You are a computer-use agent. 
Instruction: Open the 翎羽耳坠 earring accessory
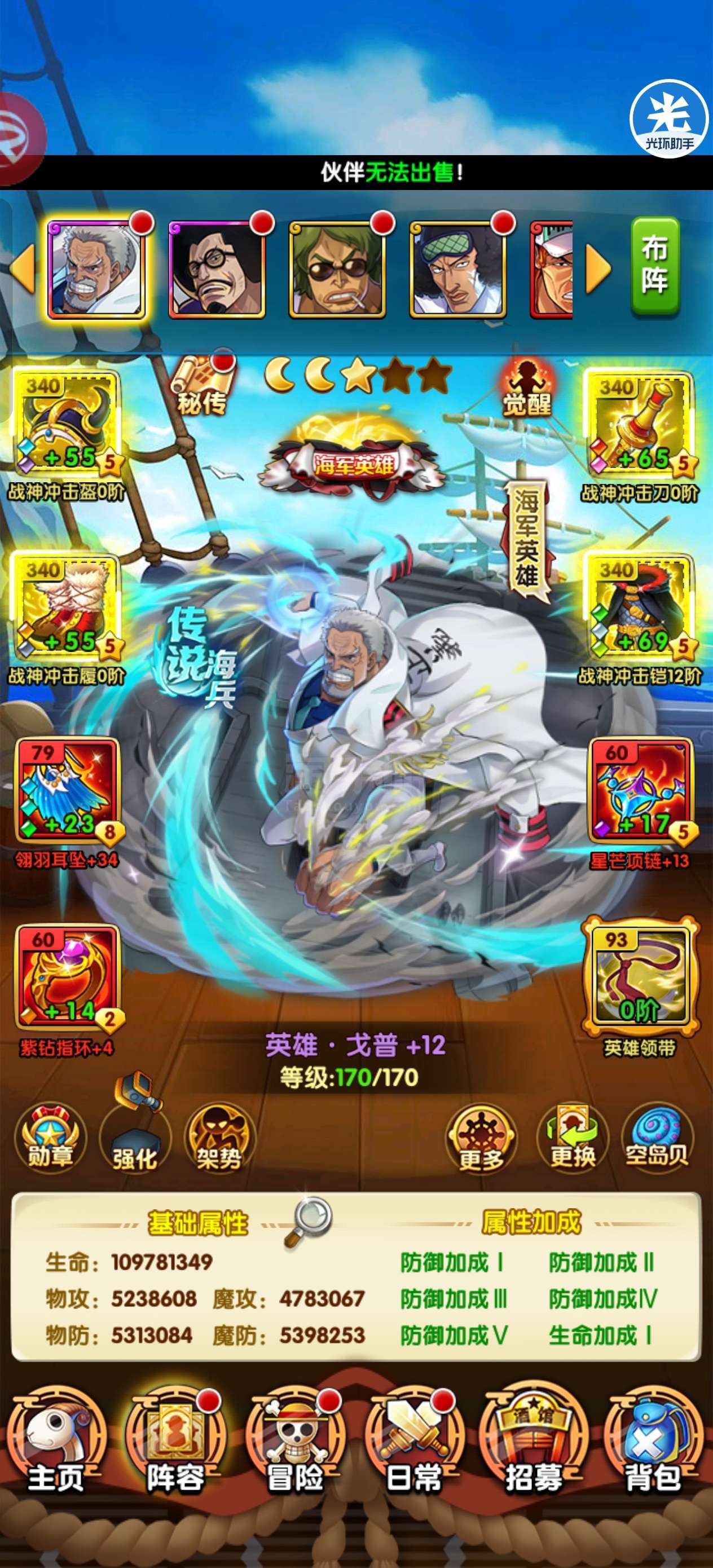click(67, 790)
